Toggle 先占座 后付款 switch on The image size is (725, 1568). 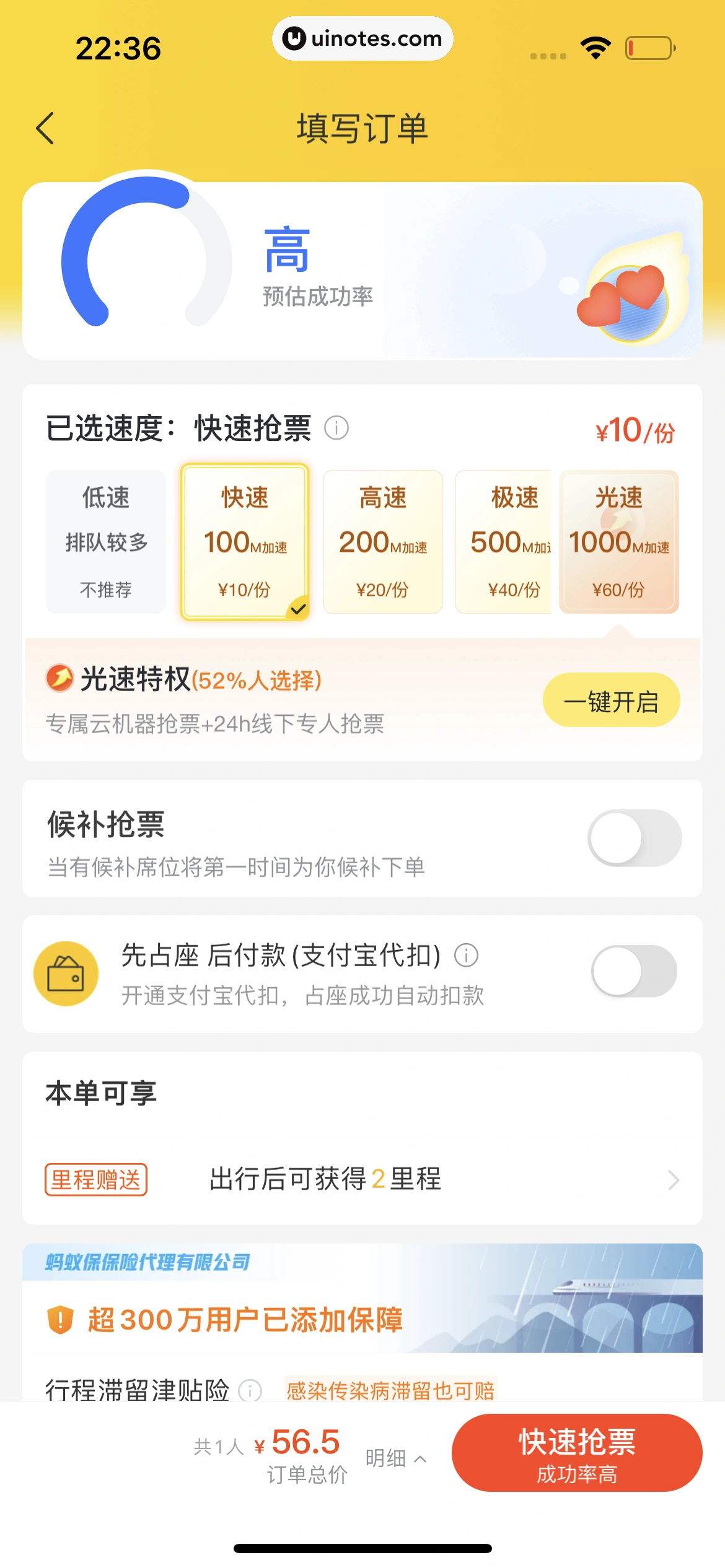(x=635, y=970)
